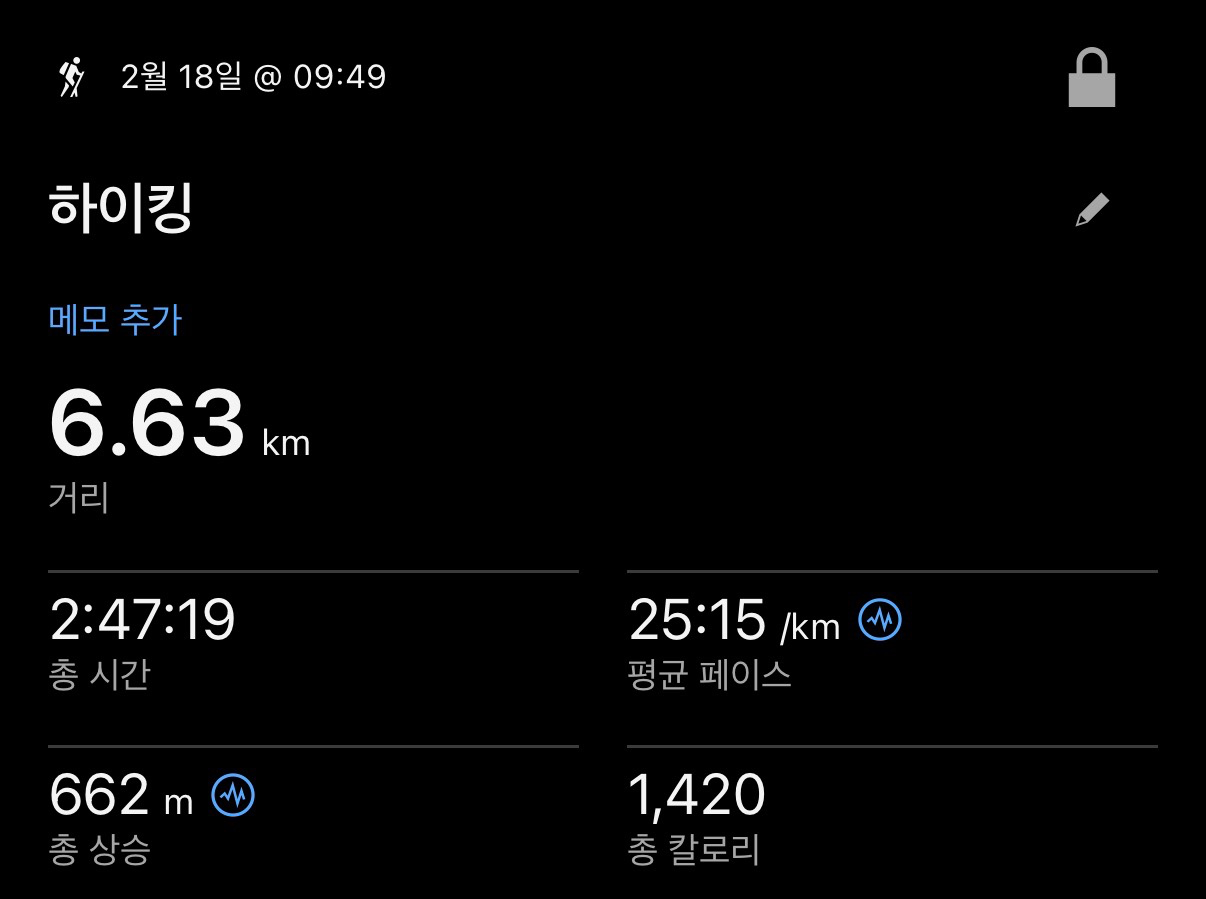Tap the lock privacy icon
The height and width of the screenshot is (899, 1206).
pyautogui.click(x=1091, y=80)
